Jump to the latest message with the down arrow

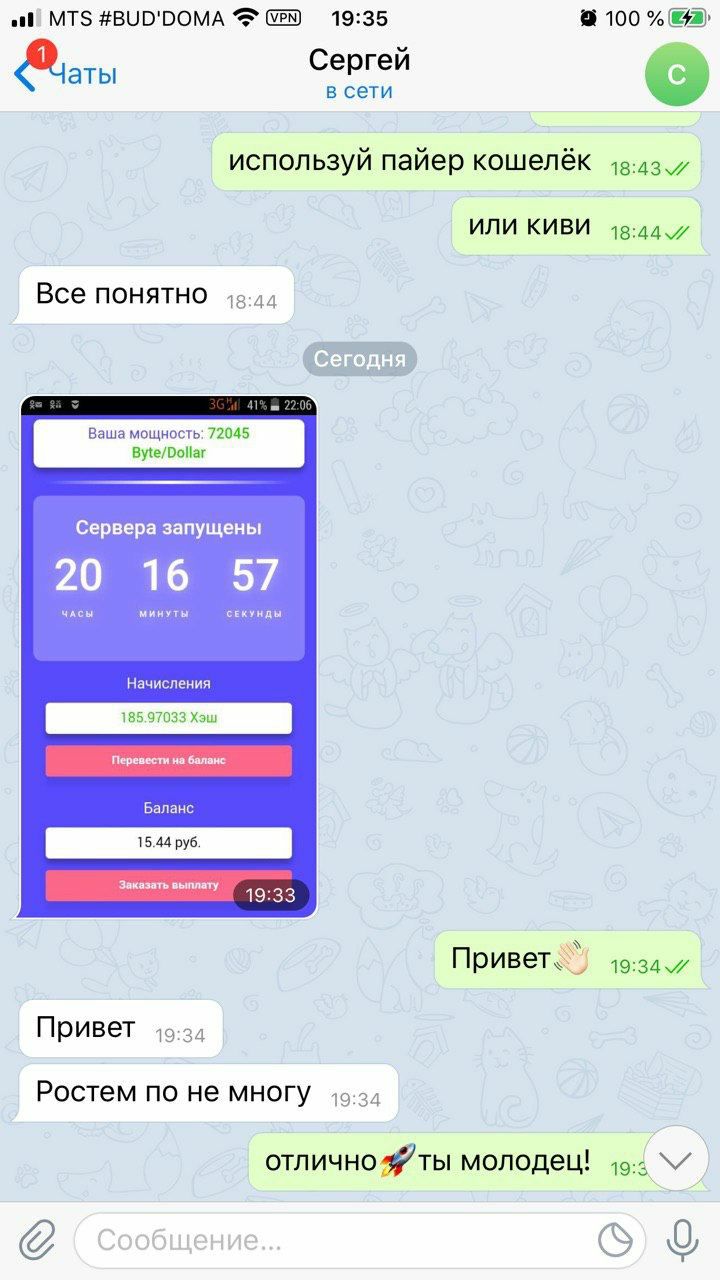pos(676,1159)
